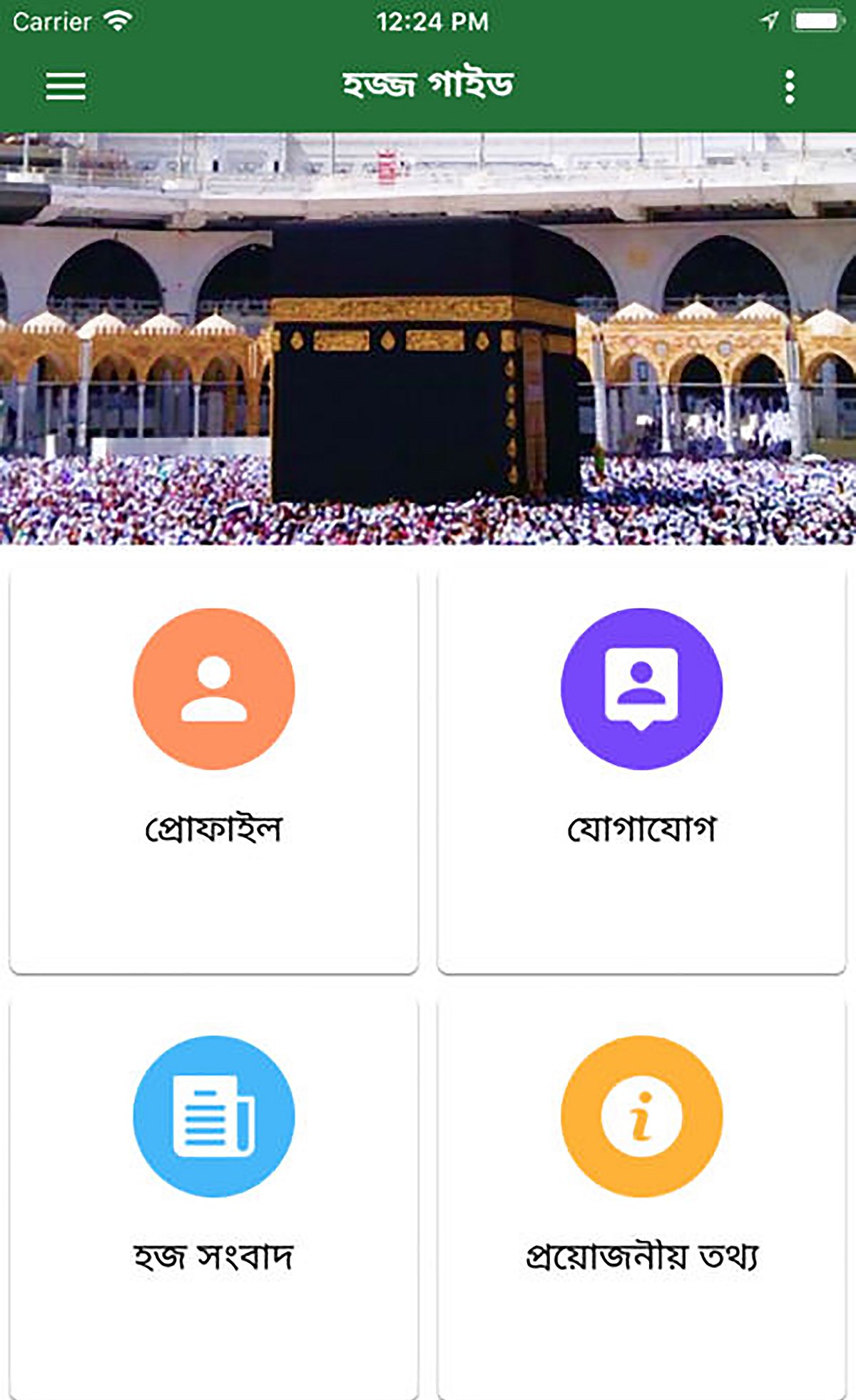
Task: Open the three-dot overflow menu
Action: [789, 87]
